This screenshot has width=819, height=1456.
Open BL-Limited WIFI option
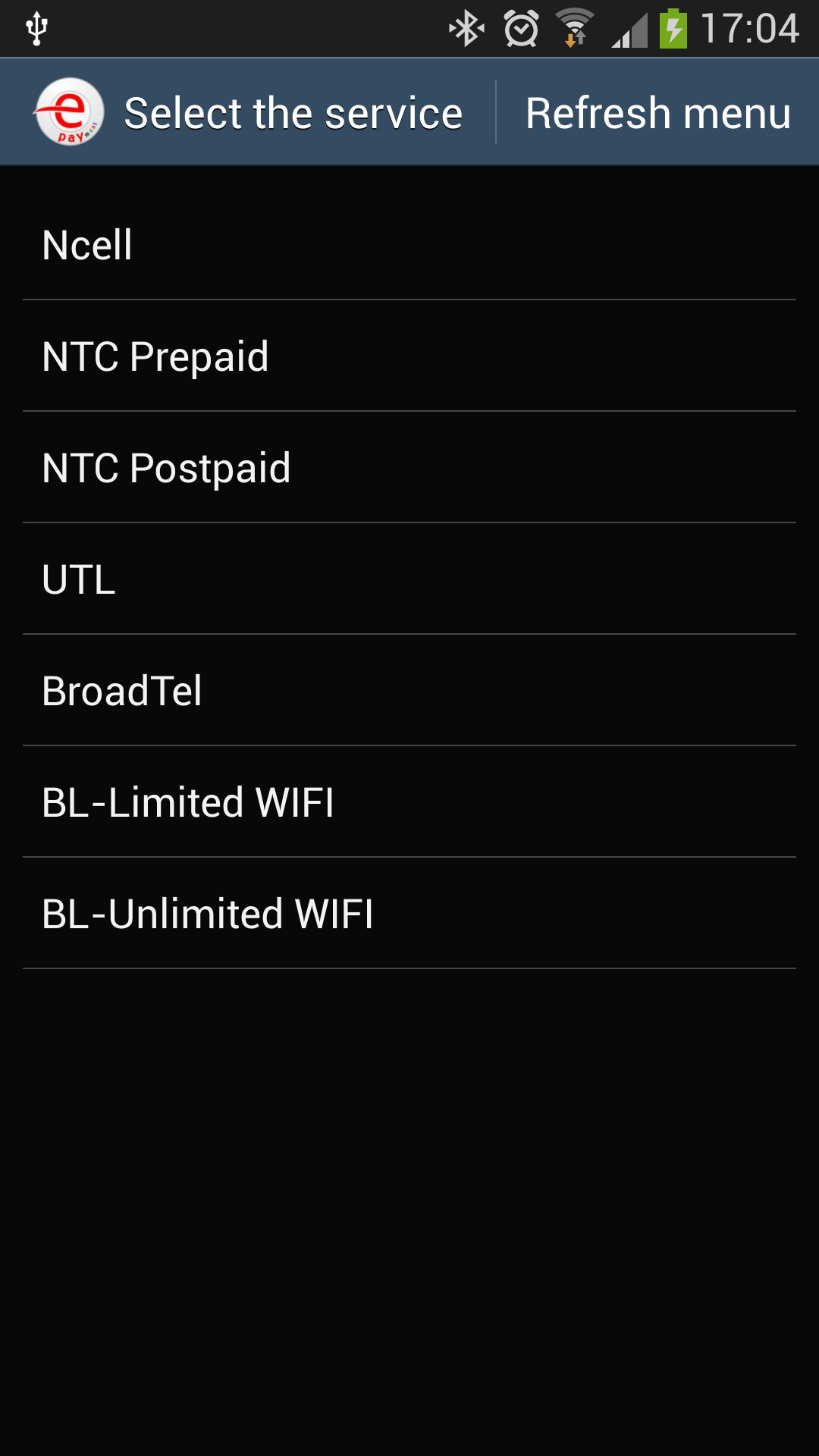[409, 802]
